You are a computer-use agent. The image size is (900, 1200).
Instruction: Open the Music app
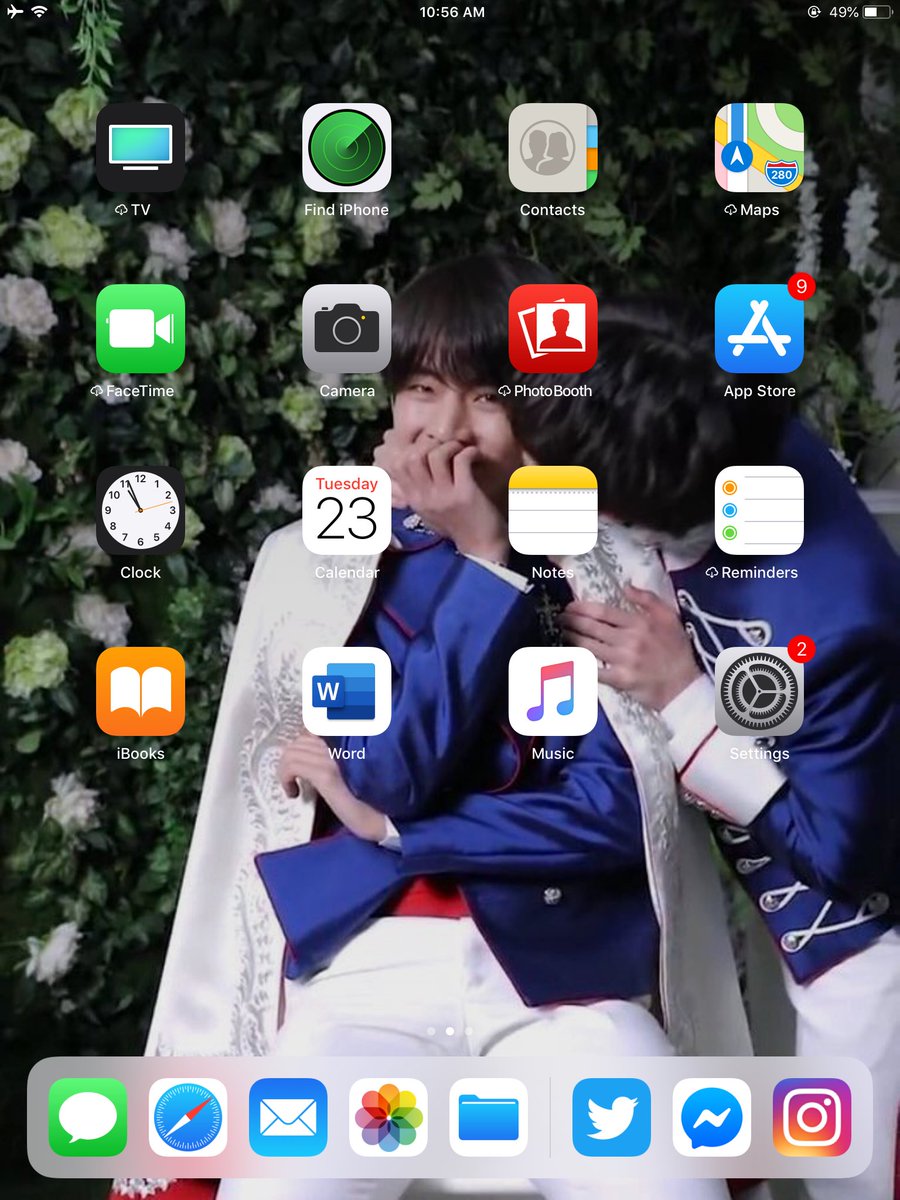pyautogui.click(x=553, y=691)
